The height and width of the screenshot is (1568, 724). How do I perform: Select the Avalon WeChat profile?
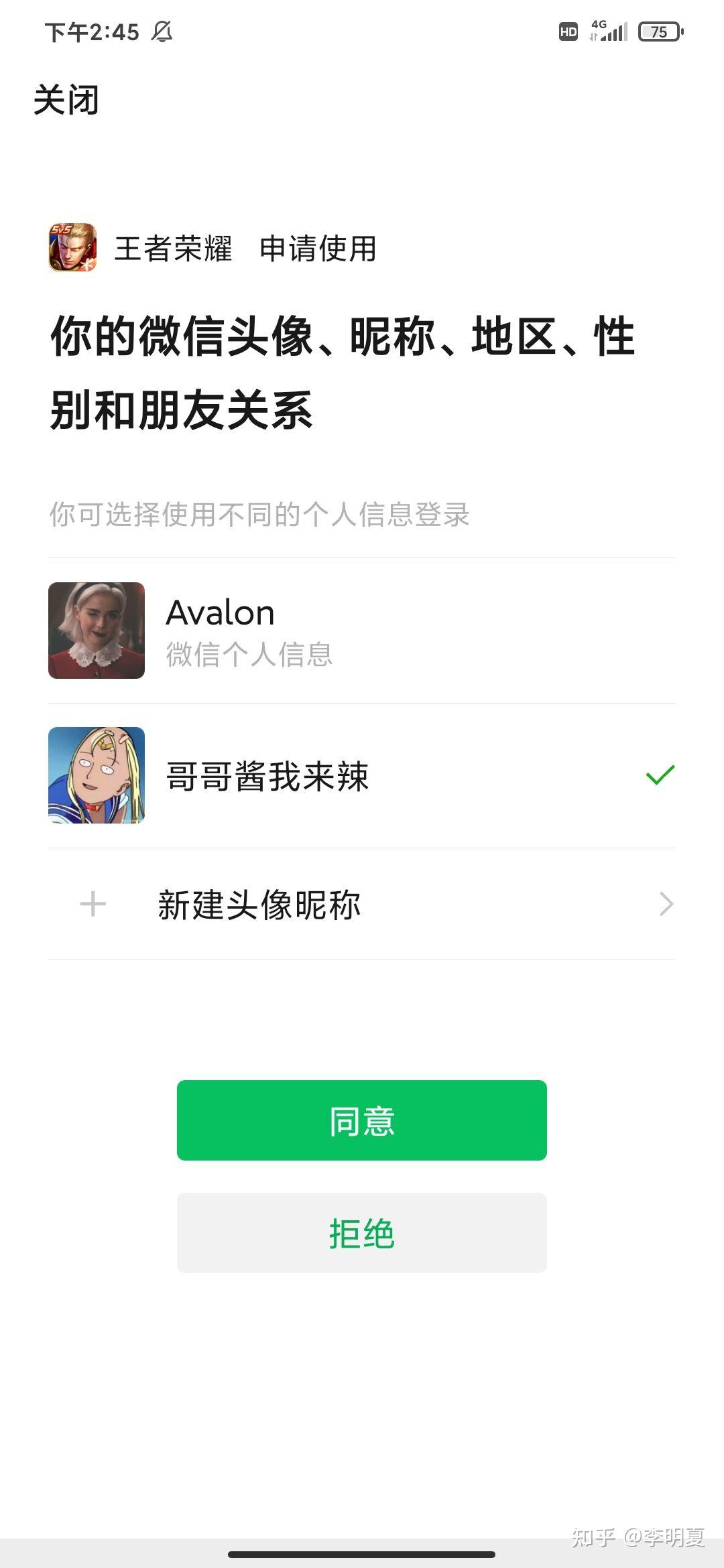click(362, 631)
